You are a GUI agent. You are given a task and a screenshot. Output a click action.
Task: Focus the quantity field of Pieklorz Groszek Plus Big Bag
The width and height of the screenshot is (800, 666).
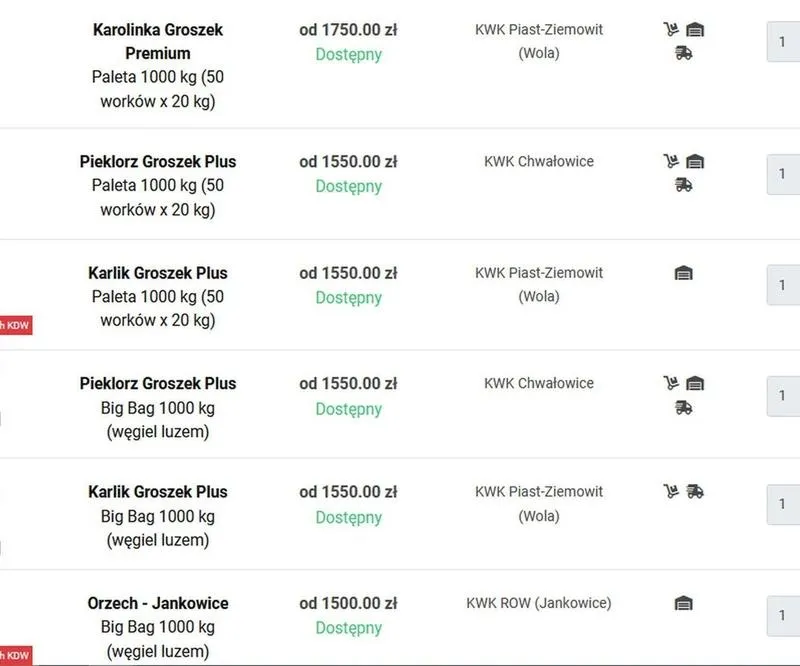783,396
